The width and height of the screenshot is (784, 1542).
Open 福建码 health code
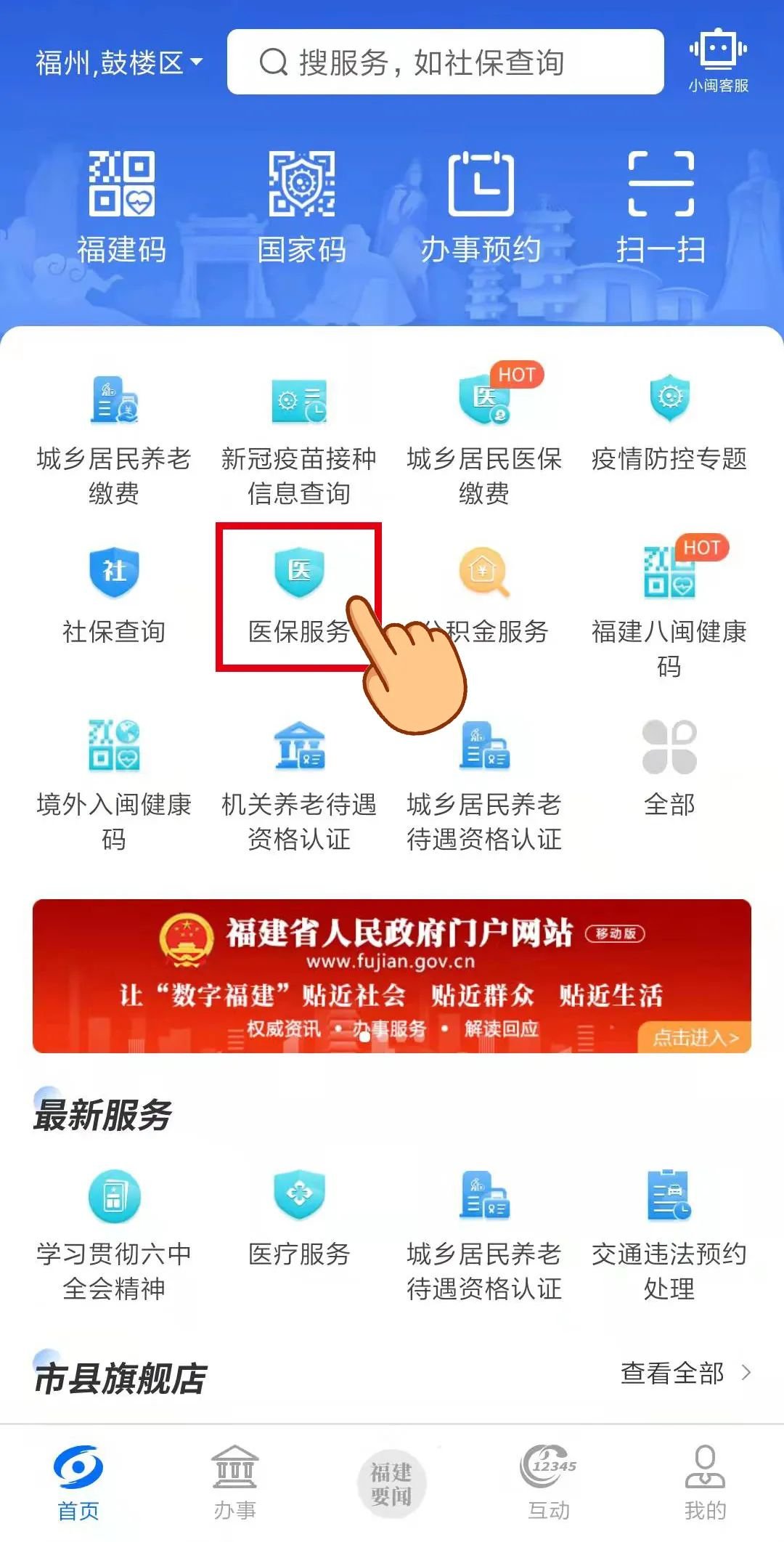(121, 207)
